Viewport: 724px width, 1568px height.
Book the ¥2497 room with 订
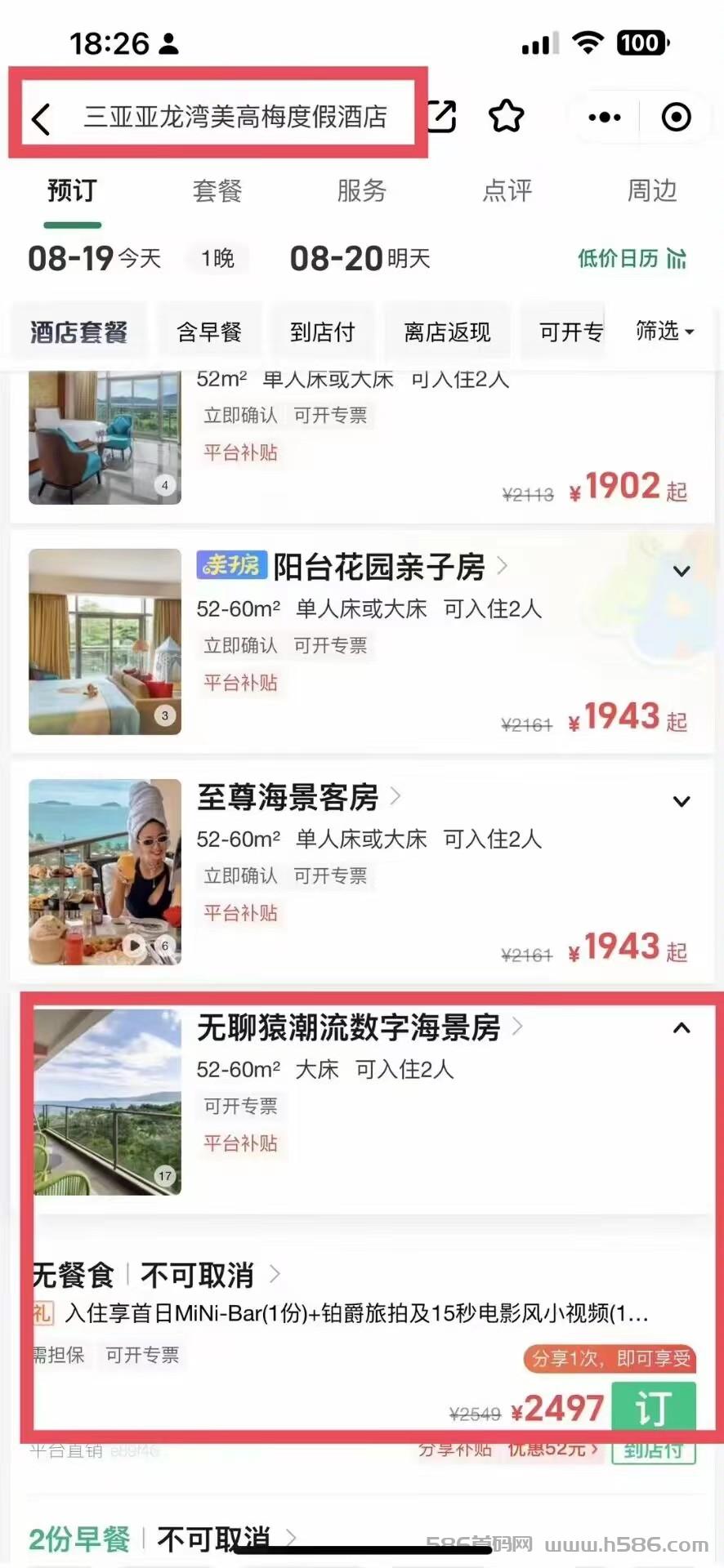(x=654, y=1407)
